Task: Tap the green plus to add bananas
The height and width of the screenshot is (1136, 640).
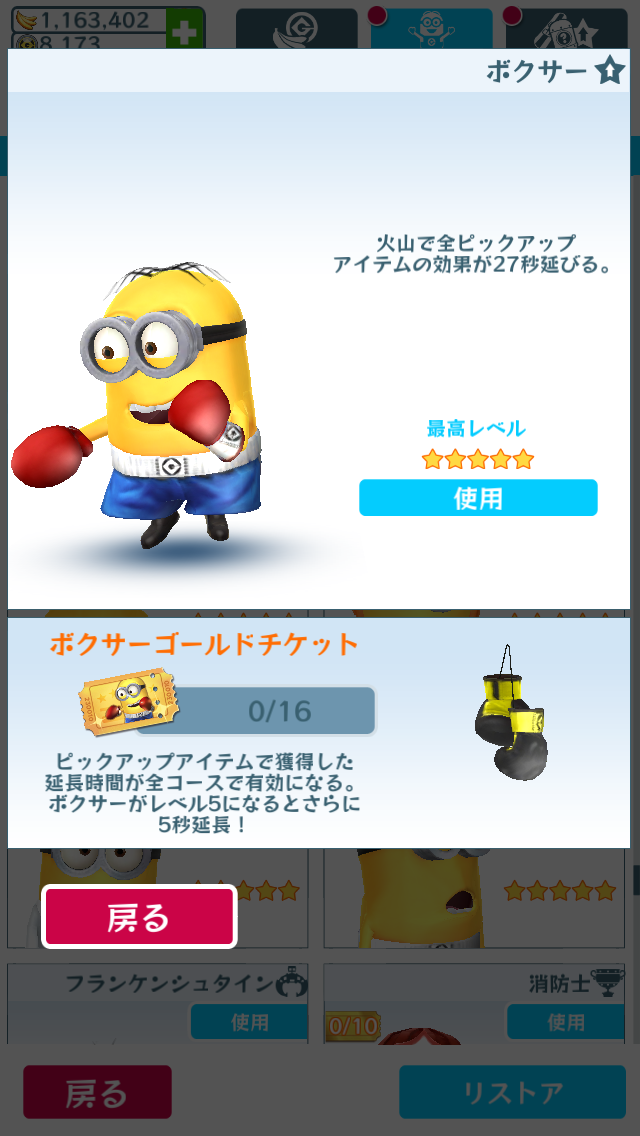Action: [184, 29]
